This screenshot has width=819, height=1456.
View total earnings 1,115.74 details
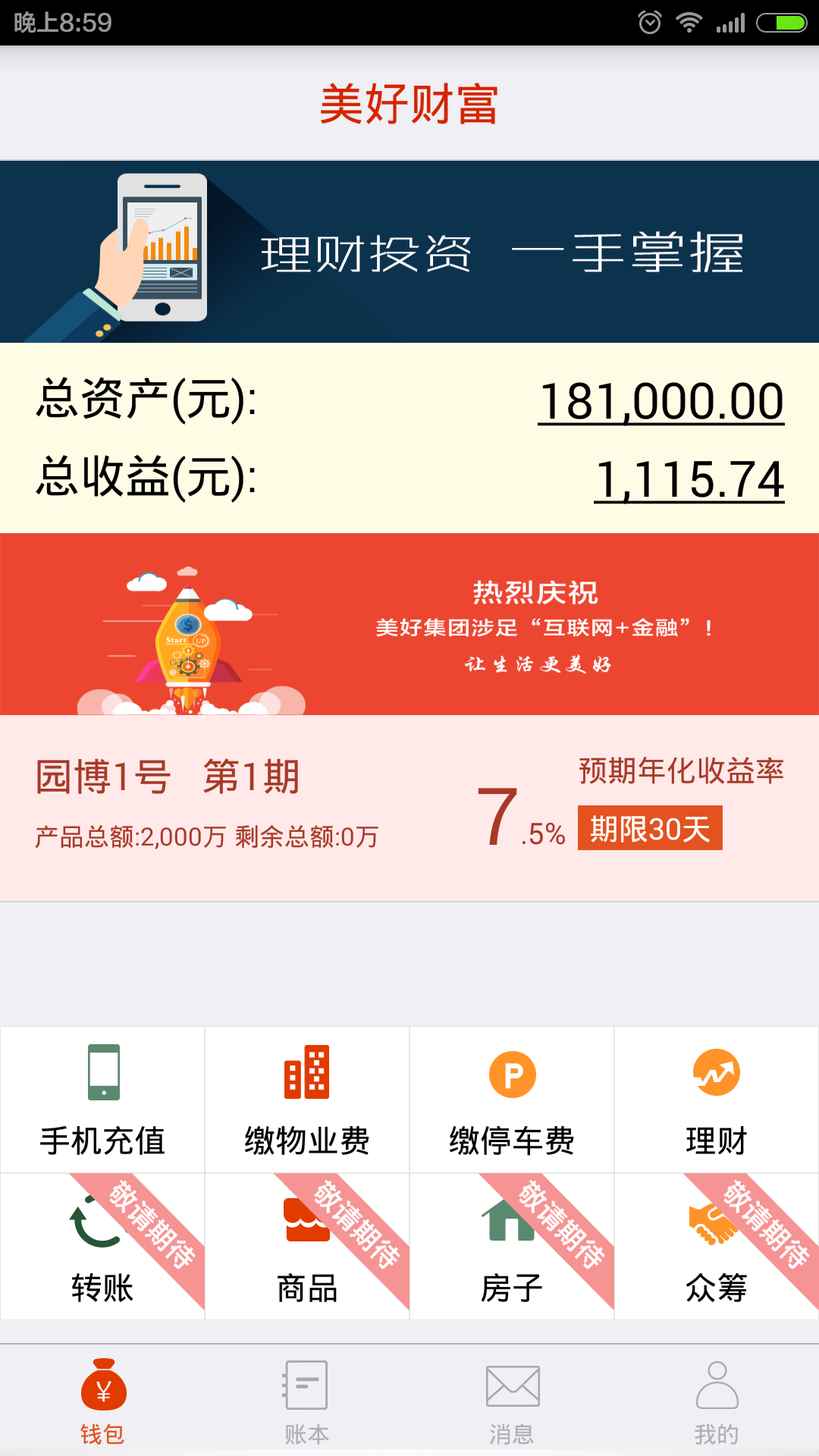pos(689,479)
